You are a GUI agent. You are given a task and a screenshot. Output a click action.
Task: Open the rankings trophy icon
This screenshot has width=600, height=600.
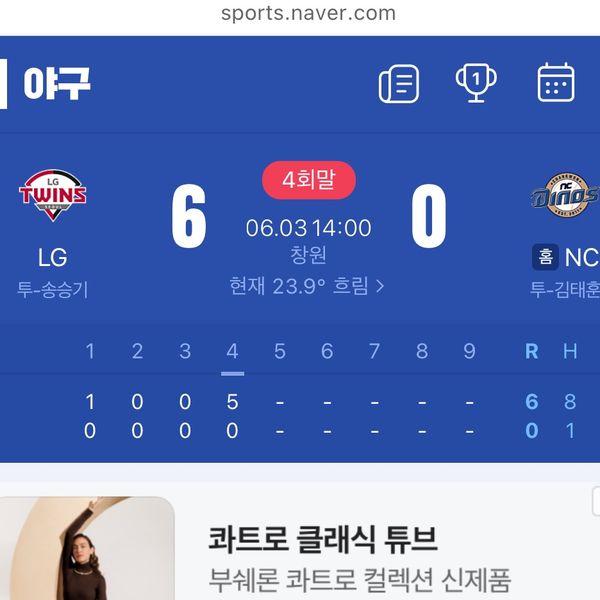tap(476, 84)
